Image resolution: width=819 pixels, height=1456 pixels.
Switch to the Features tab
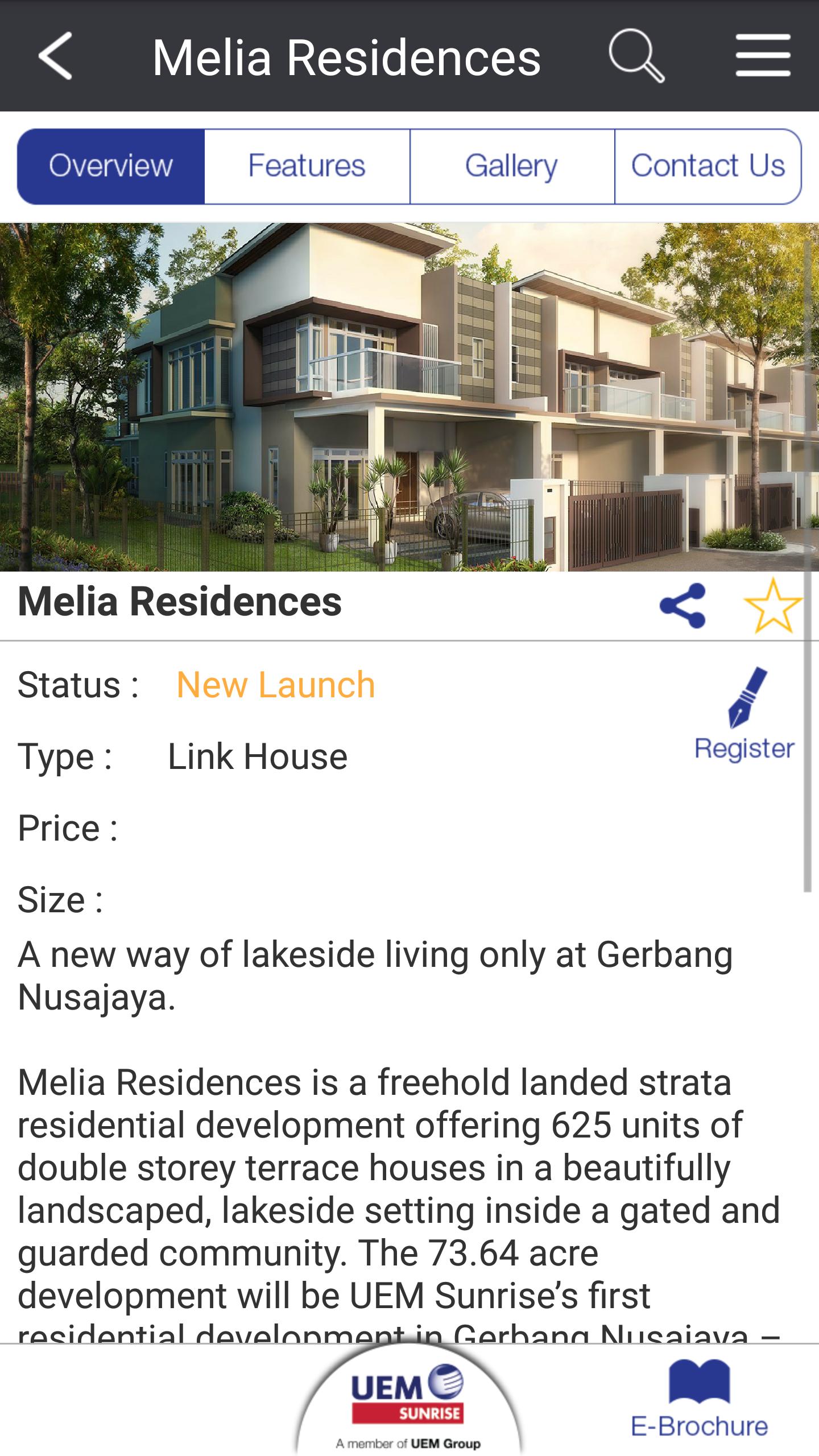(x=307, y=166)
